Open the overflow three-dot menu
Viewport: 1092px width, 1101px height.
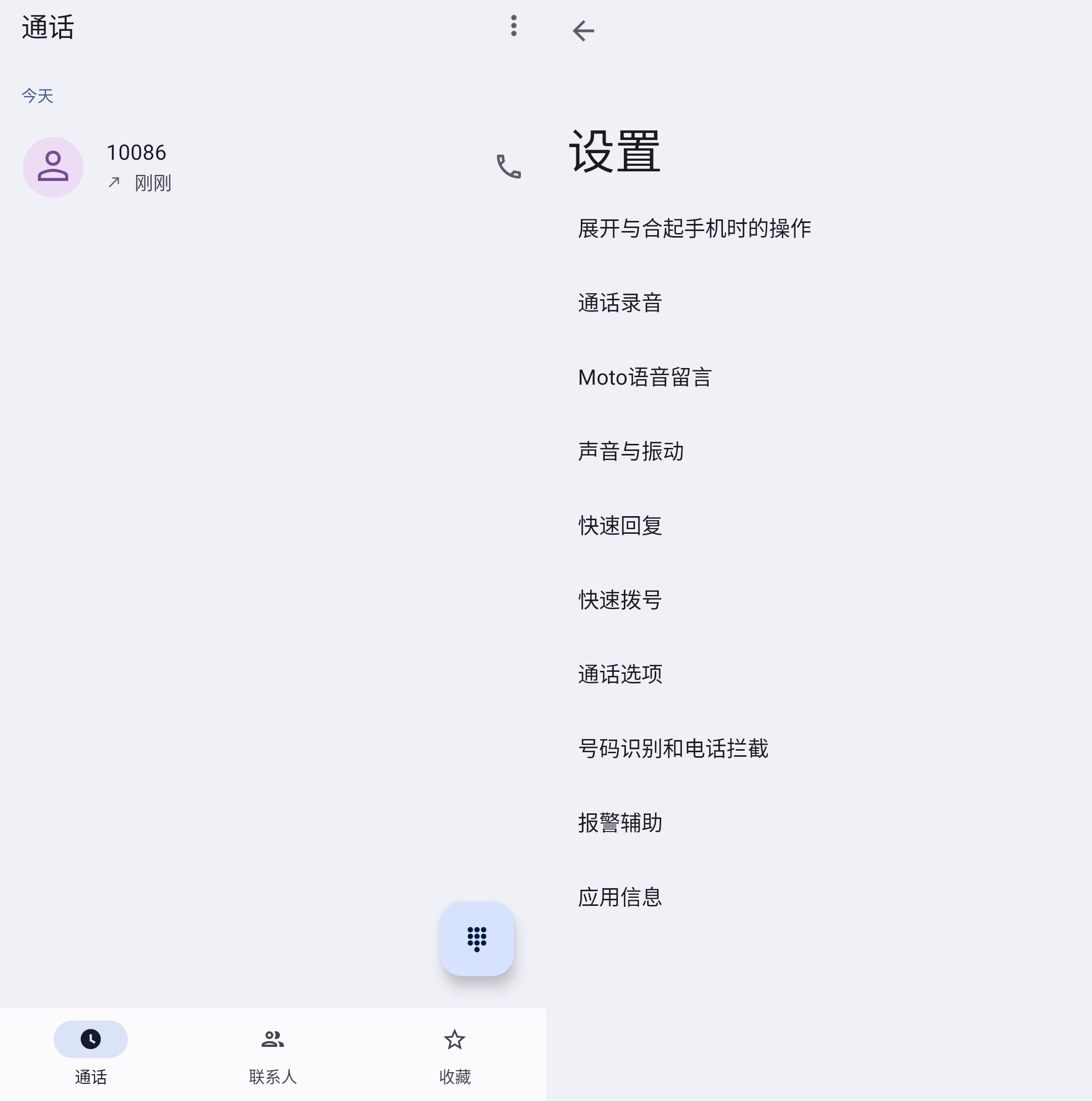coord(513,26)
